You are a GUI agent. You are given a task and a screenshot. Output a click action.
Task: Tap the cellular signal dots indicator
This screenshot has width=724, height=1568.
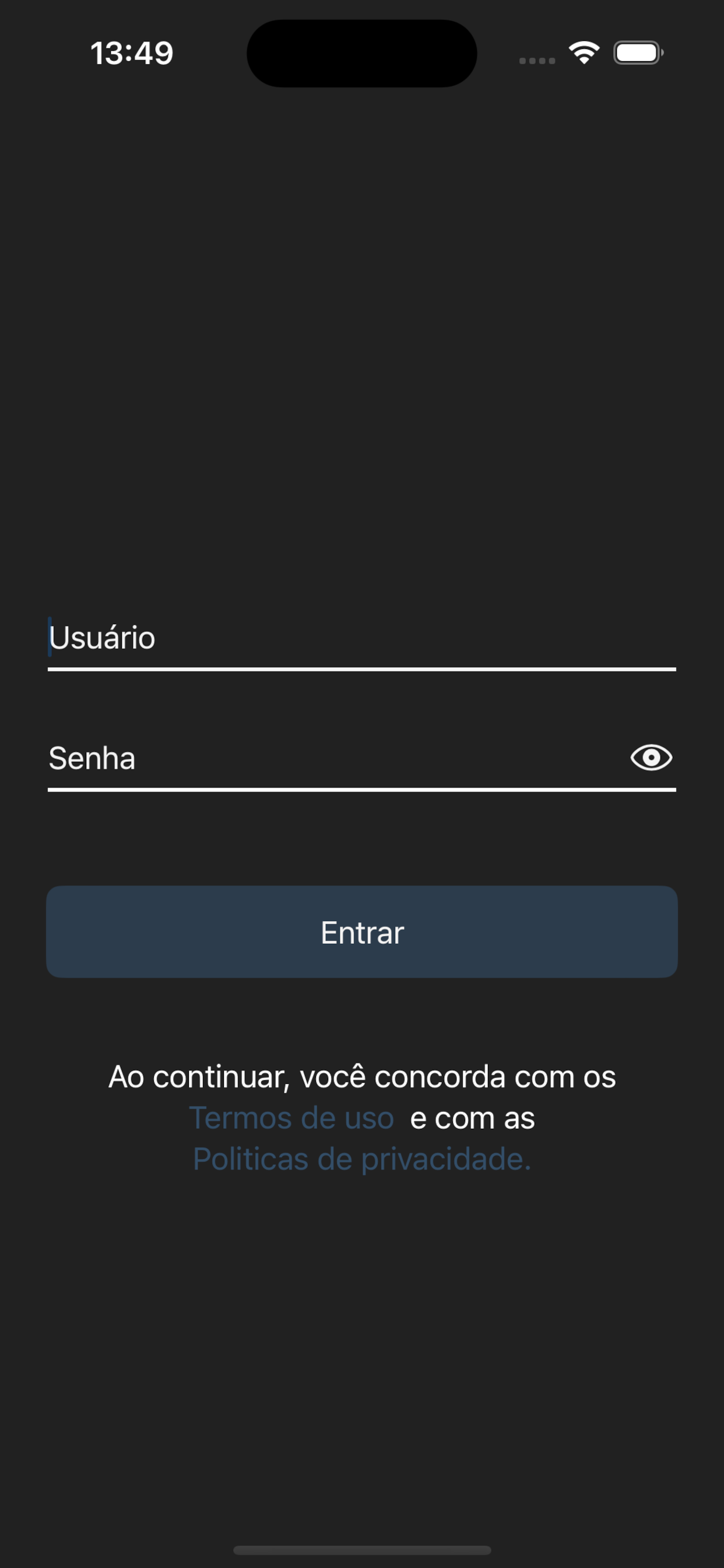click(x=537, y=59)
